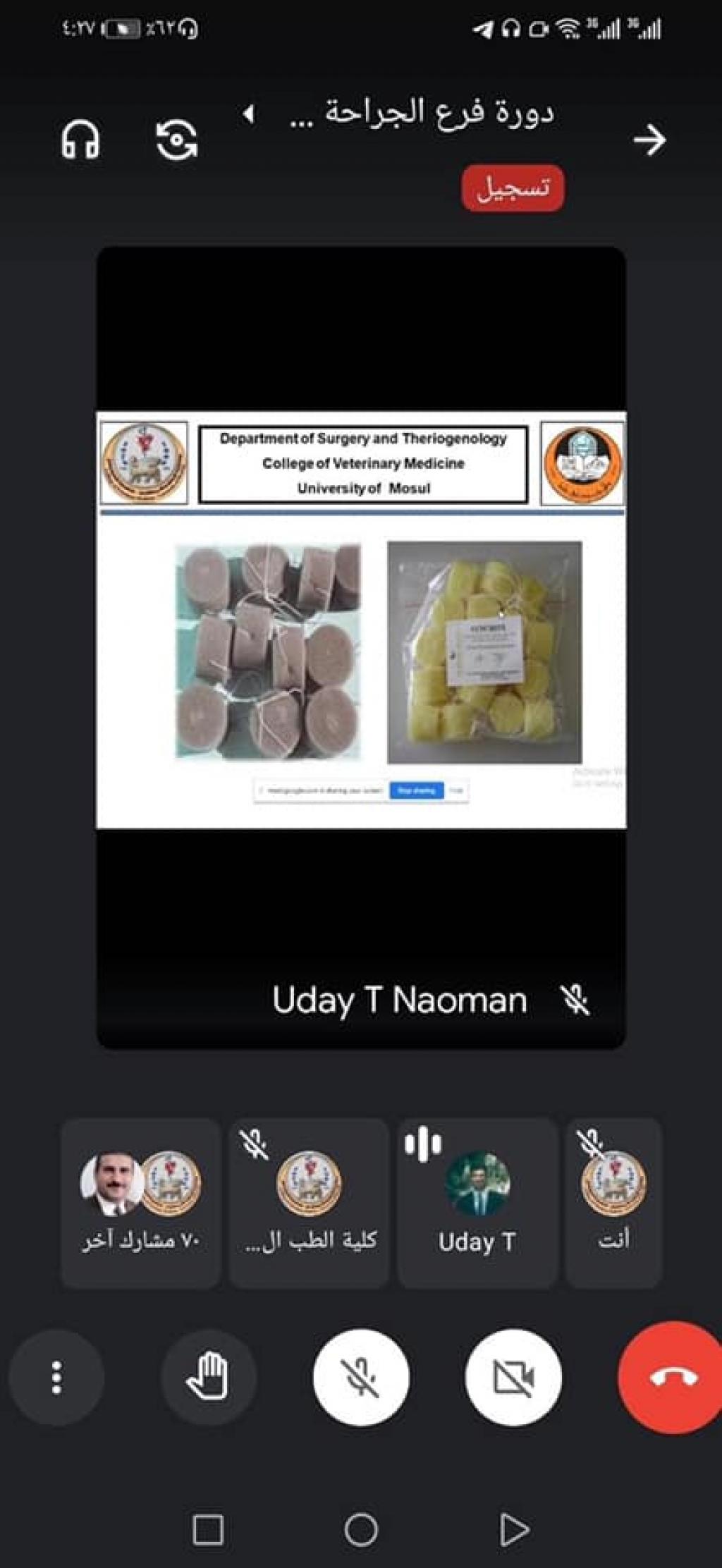Go back using the arrow
722x1568 pixels.
[649, 140]
